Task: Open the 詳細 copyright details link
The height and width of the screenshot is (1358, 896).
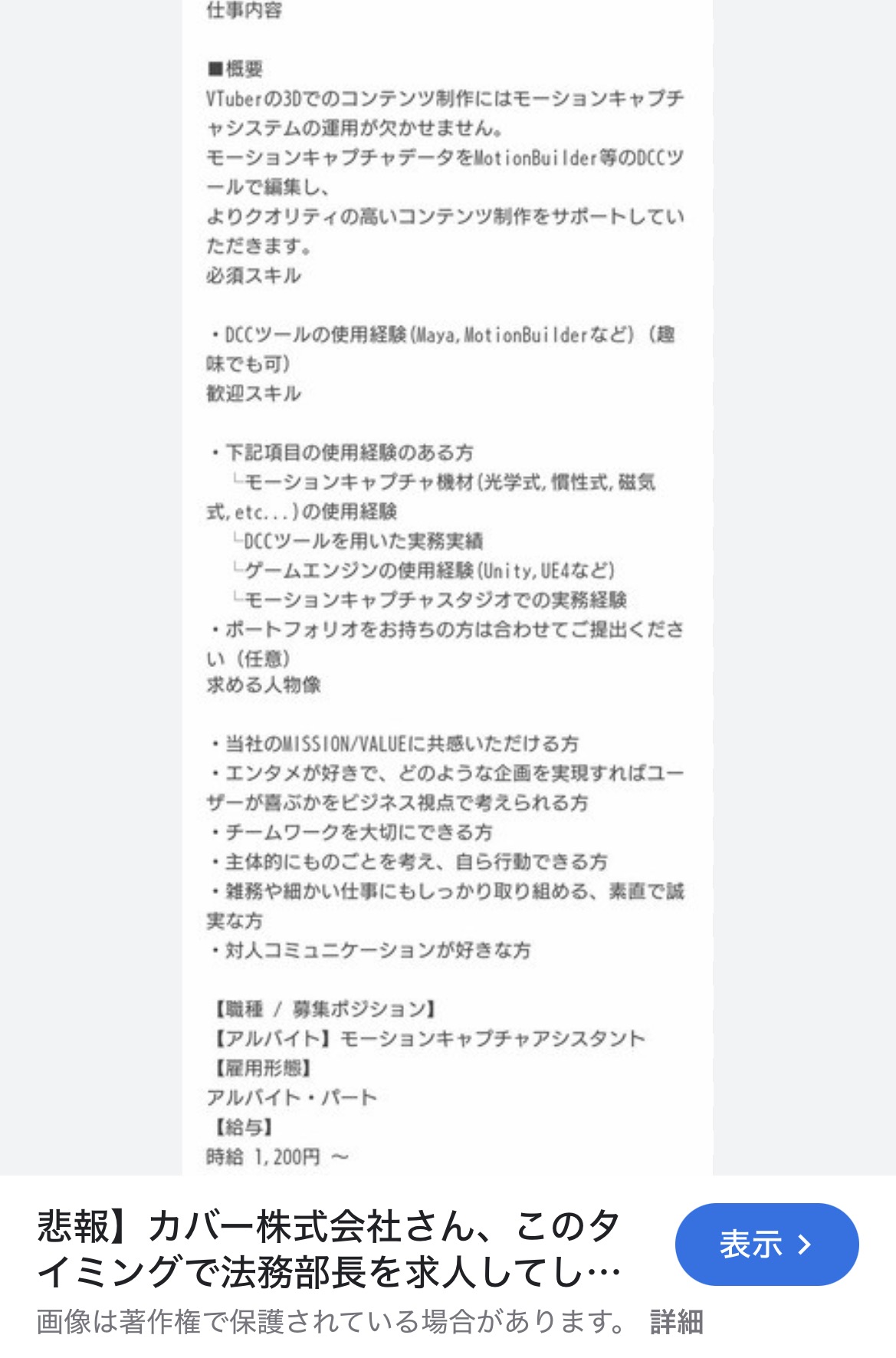Action: point(676,1321)
